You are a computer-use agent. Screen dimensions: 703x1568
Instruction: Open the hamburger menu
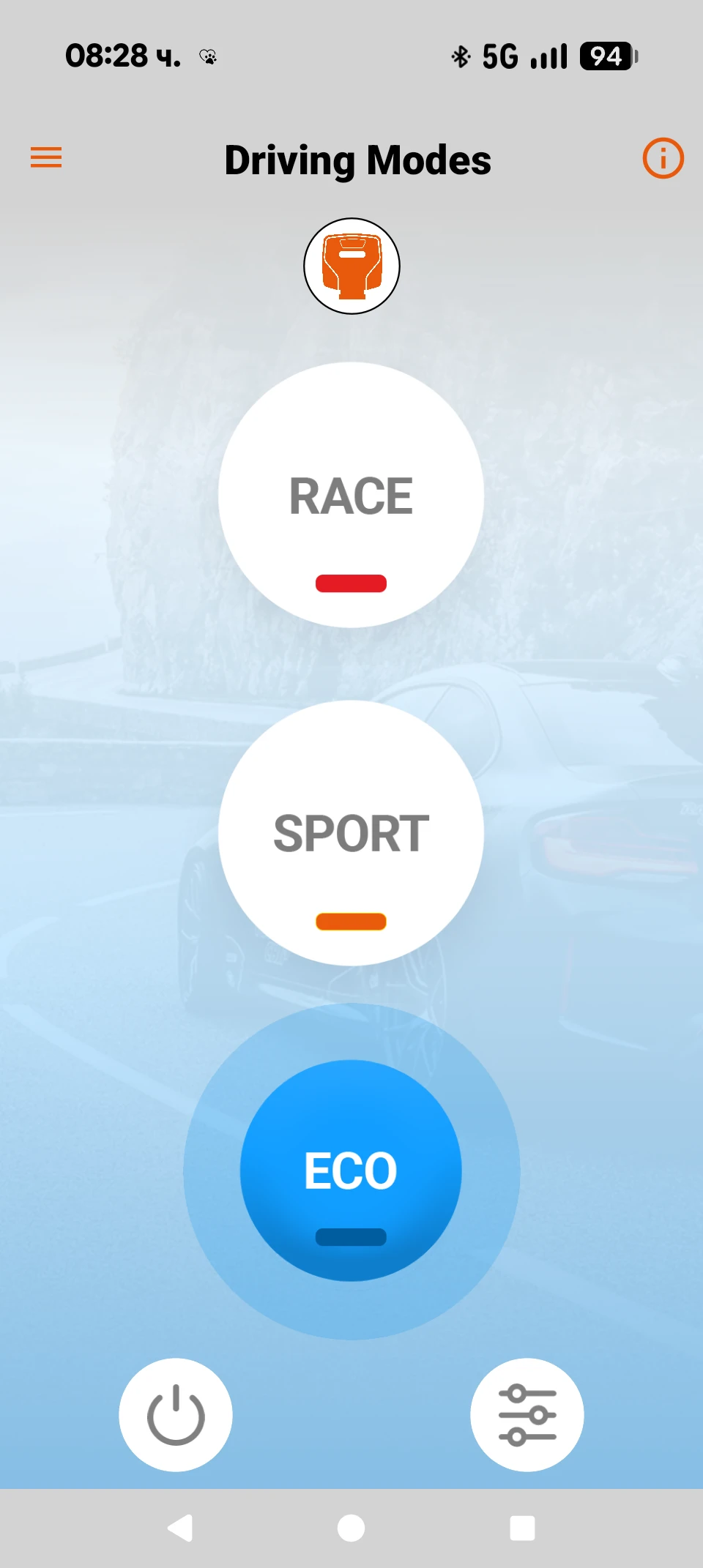(x=46, y=157)
